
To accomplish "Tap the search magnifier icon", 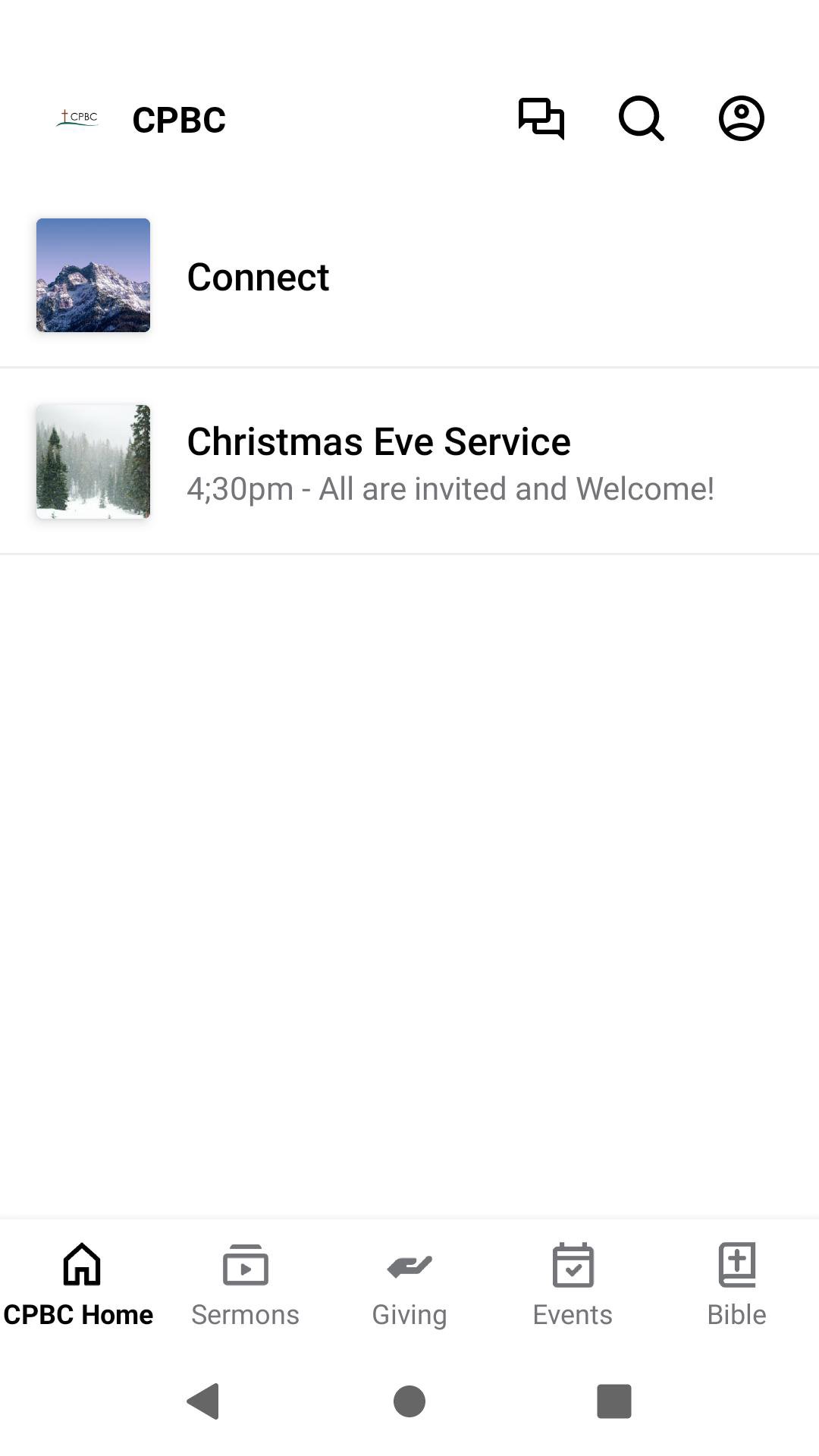I will pyautogui.click(x=642, y=118).
